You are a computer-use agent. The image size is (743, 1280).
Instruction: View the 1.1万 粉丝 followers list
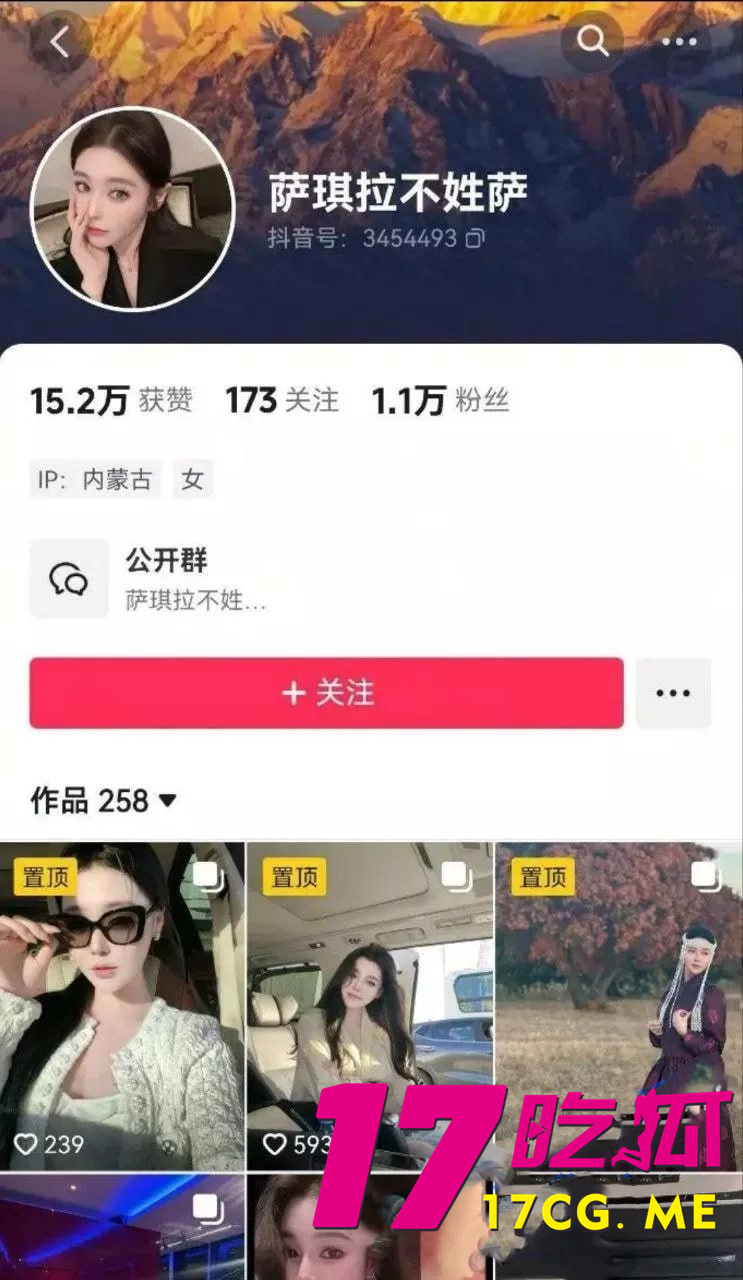click(x=440, y=401)
